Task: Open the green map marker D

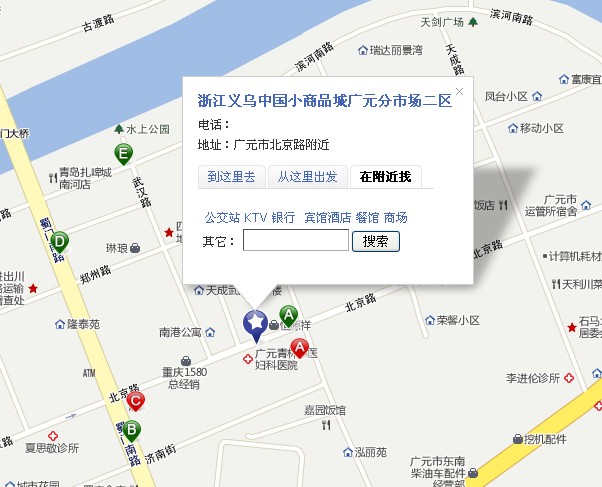Action: coord(60,241)
